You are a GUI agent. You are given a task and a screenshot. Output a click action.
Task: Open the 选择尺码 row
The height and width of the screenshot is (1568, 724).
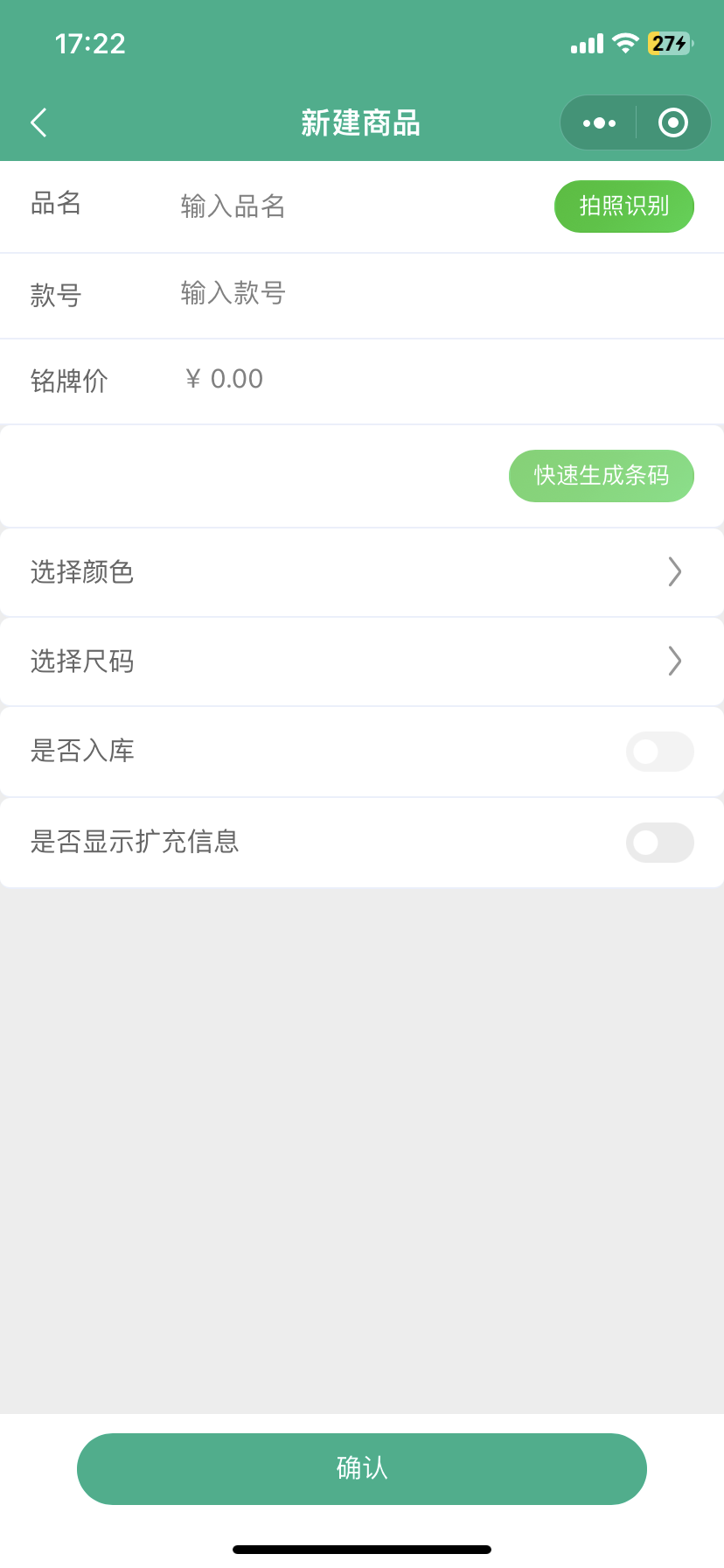pos(362,661)
